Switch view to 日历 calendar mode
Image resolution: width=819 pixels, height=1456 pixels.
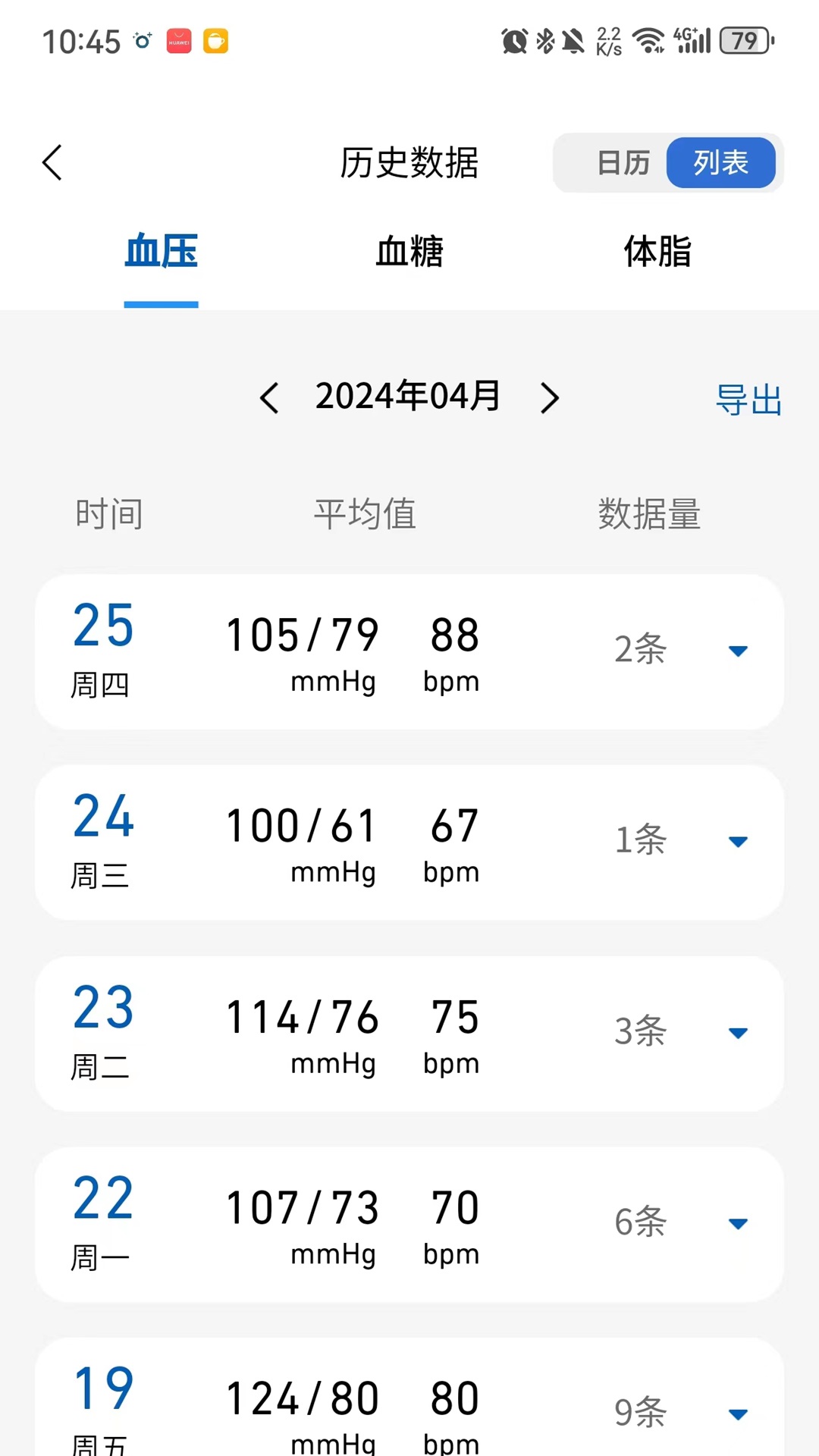point(623,162)
